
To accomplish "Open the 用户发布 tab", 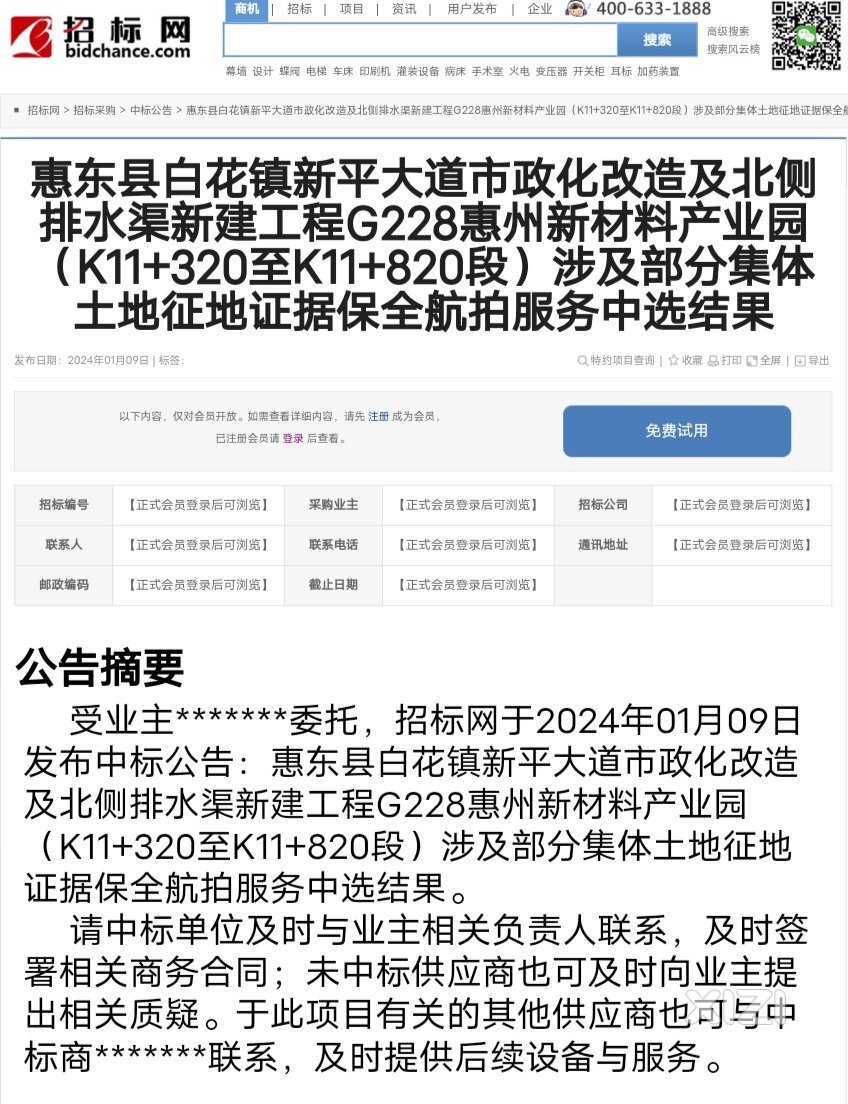I will pyautogui.click(x=472, y=9).
